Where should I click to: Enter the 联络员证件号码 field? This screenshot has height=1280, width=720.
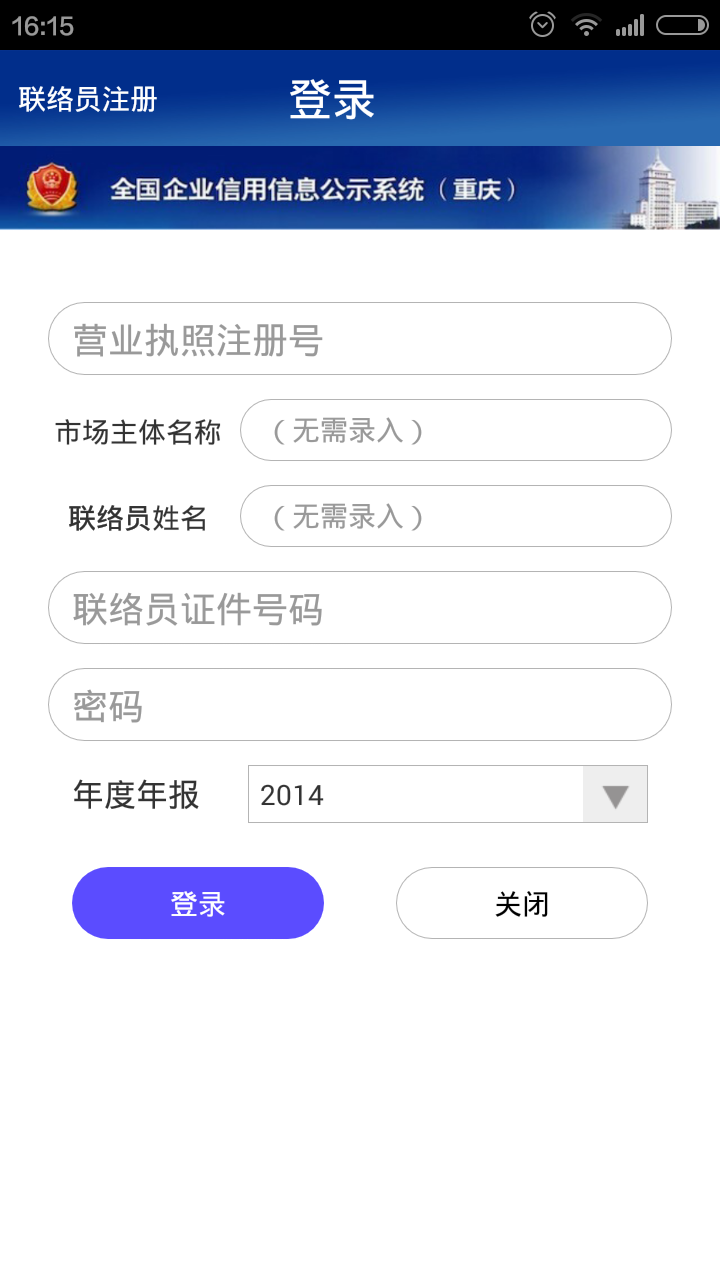click(x=360, y=608)
